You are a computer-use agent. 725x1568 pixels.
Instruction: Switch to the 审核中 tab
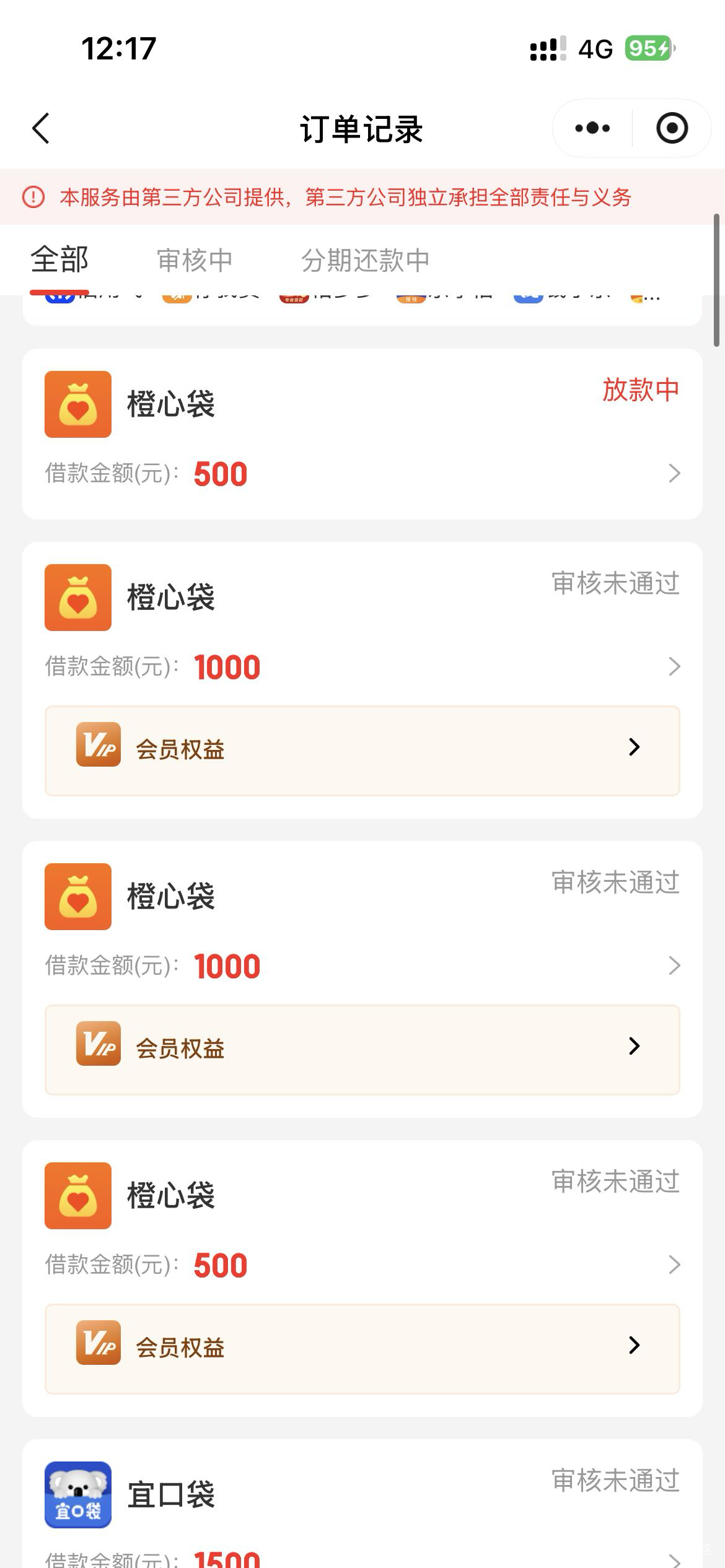[195, 260]
